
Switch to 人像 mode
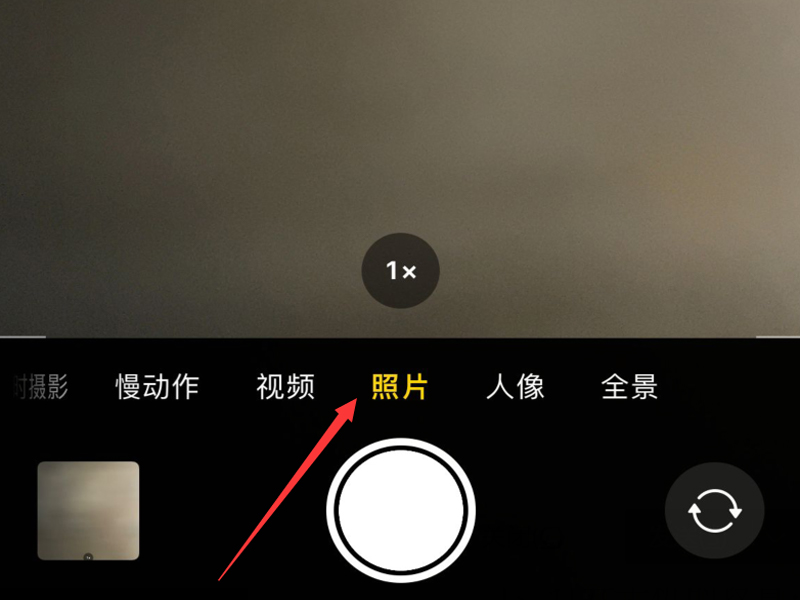[515, 387]
